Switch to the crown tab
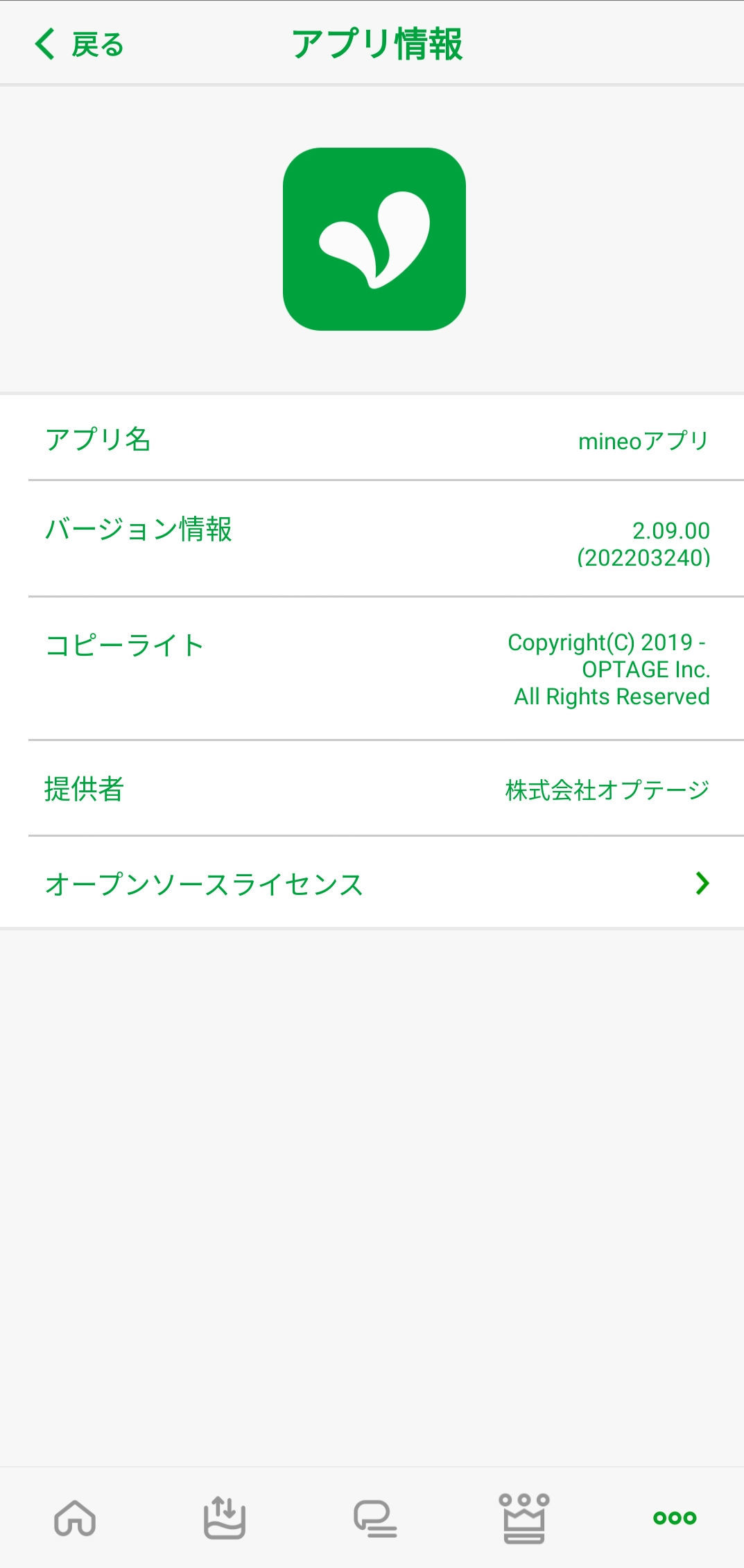The image size is (744, 1568). tap(524, 1517)
